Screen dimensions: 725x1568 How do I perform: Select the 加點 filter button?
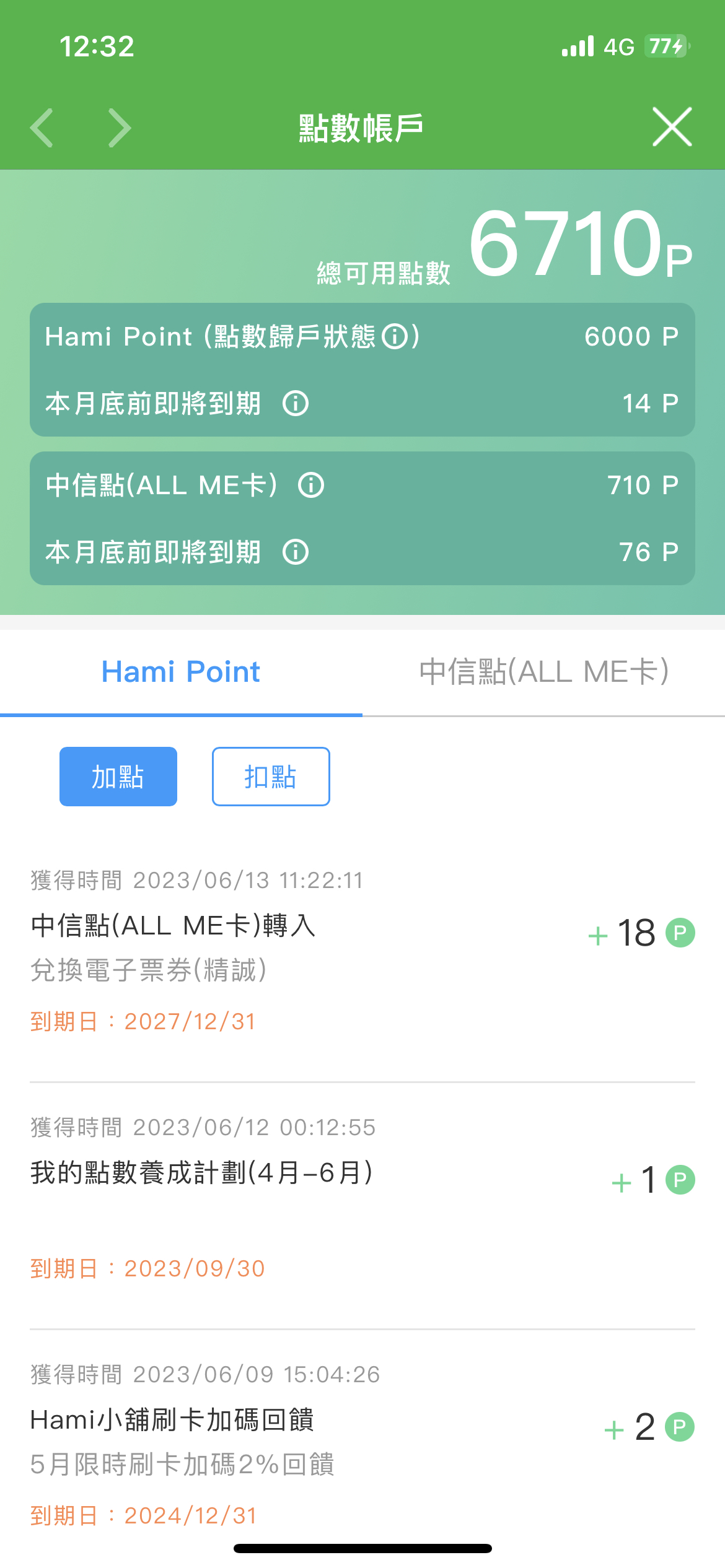[118, 777]
